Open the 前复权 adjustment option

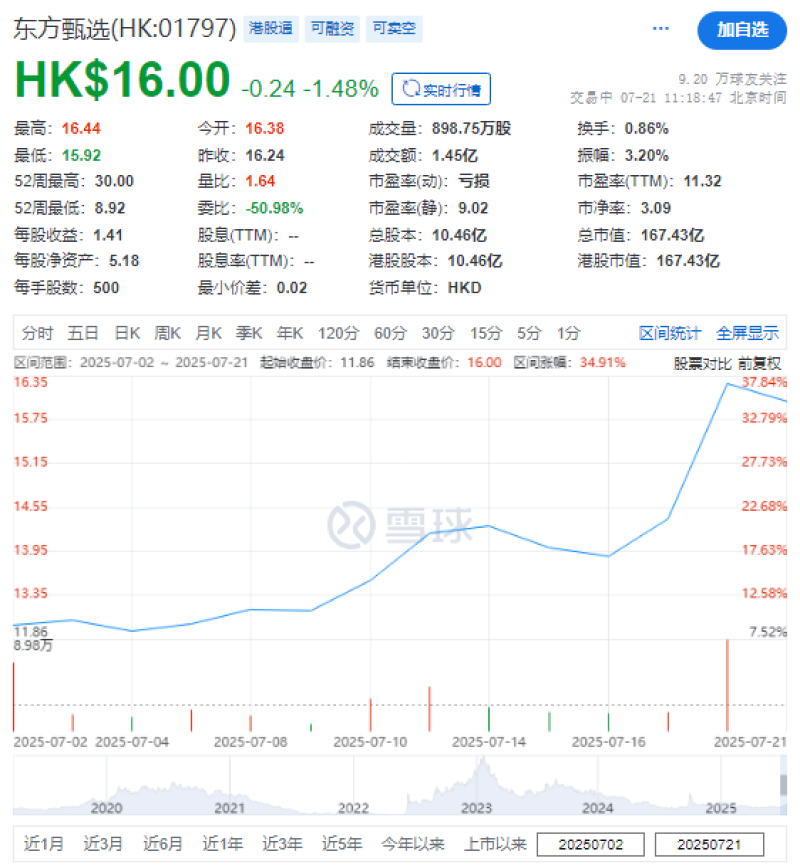coord(760,362)
